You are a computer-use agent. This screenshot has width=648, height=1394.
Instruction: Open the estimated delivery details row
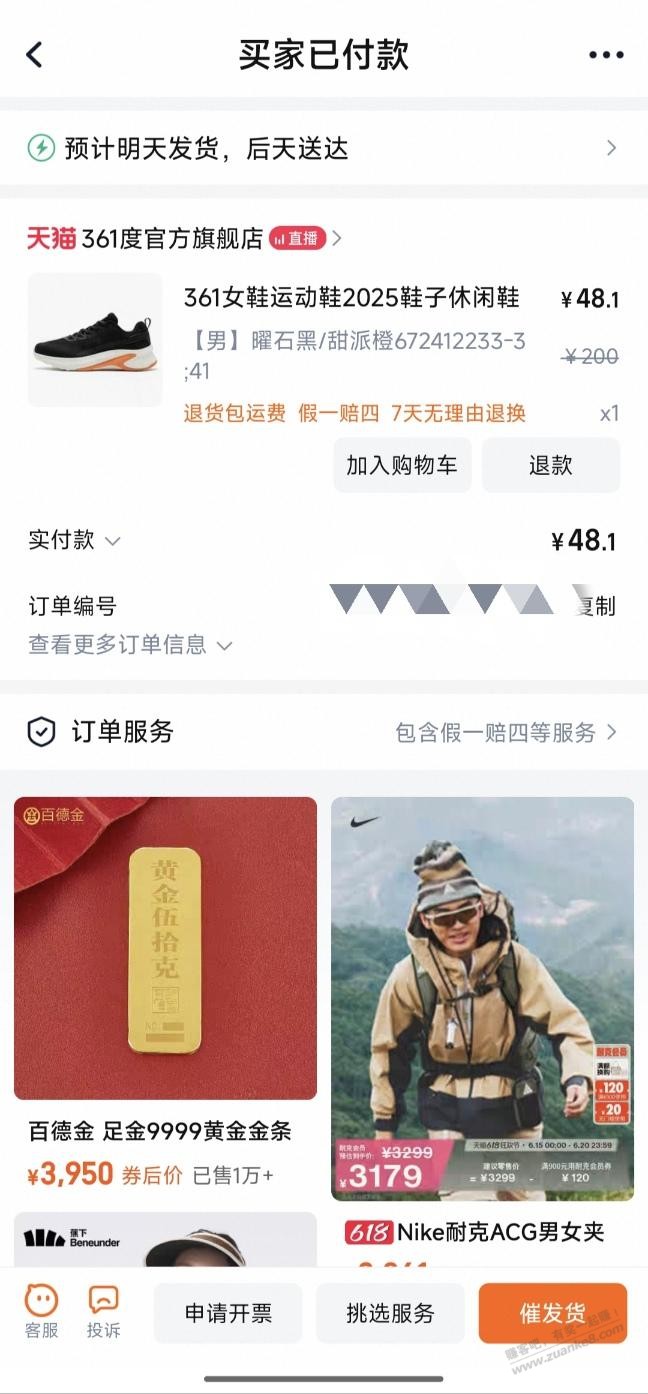point(324,149)
